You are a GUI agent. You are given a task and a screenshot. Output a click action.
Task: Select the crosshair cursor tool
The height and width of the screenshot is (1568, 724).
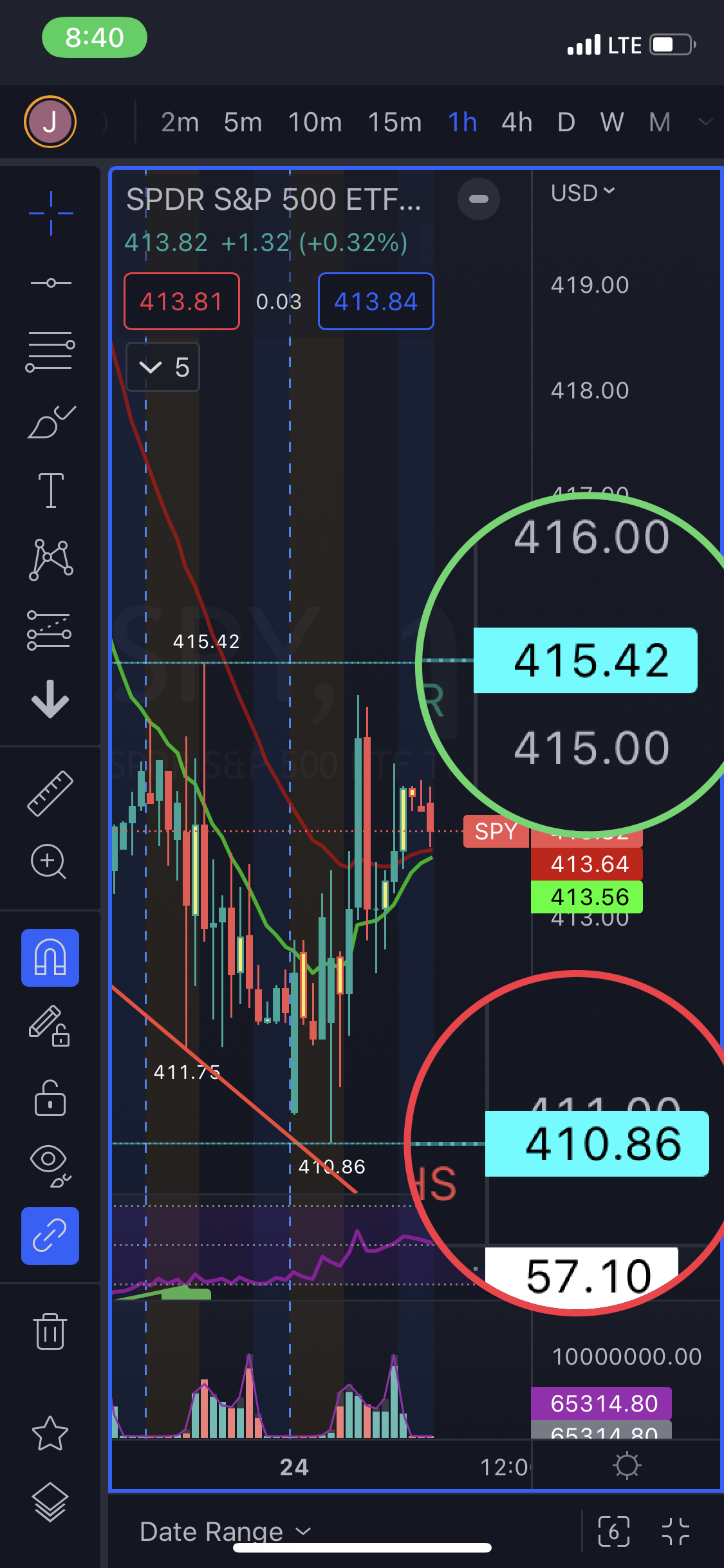pyautogui.click(x=51, y=213)
